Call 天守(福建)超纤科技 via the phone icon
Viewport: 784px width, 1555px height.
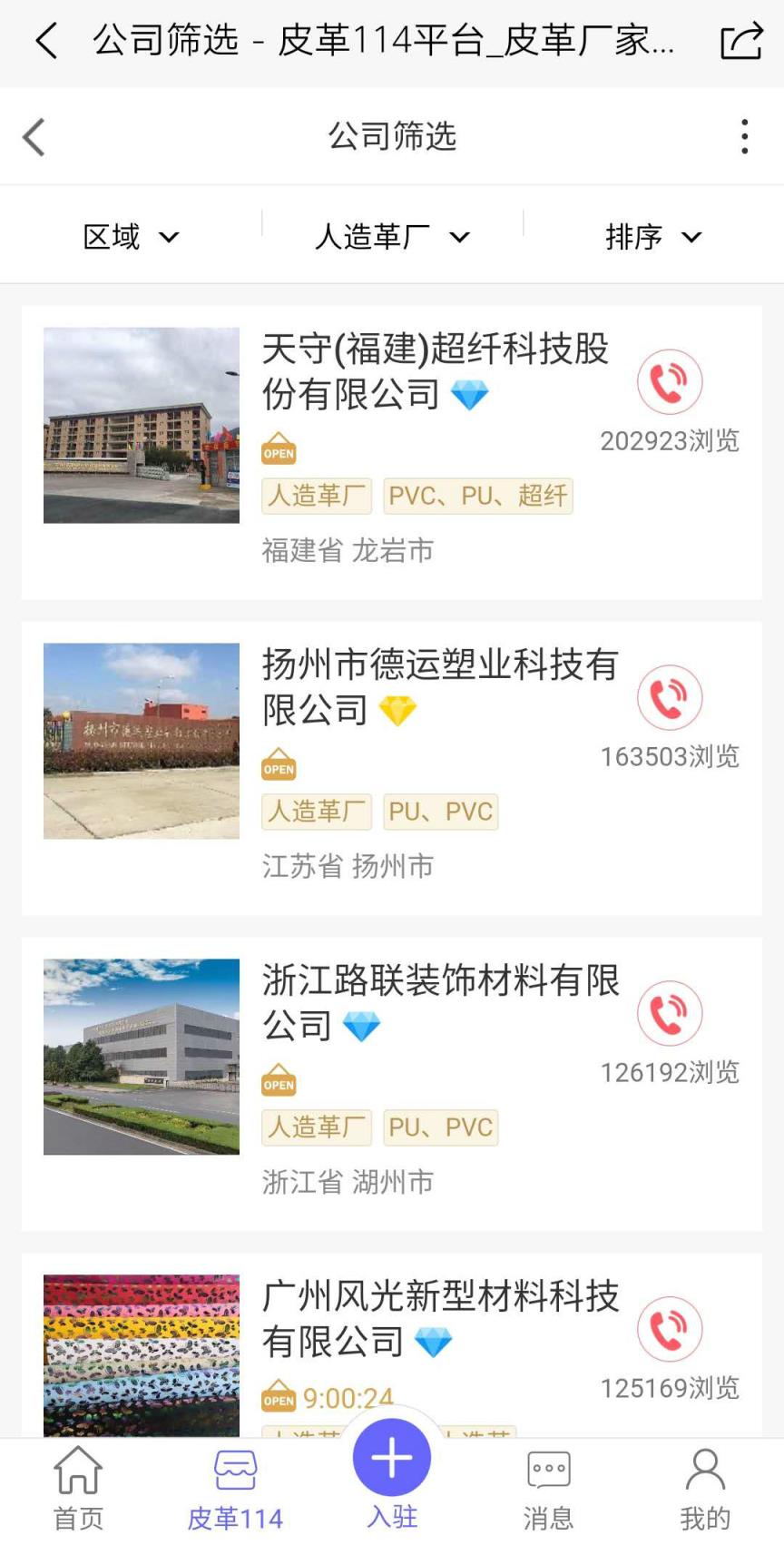point(670,383)
